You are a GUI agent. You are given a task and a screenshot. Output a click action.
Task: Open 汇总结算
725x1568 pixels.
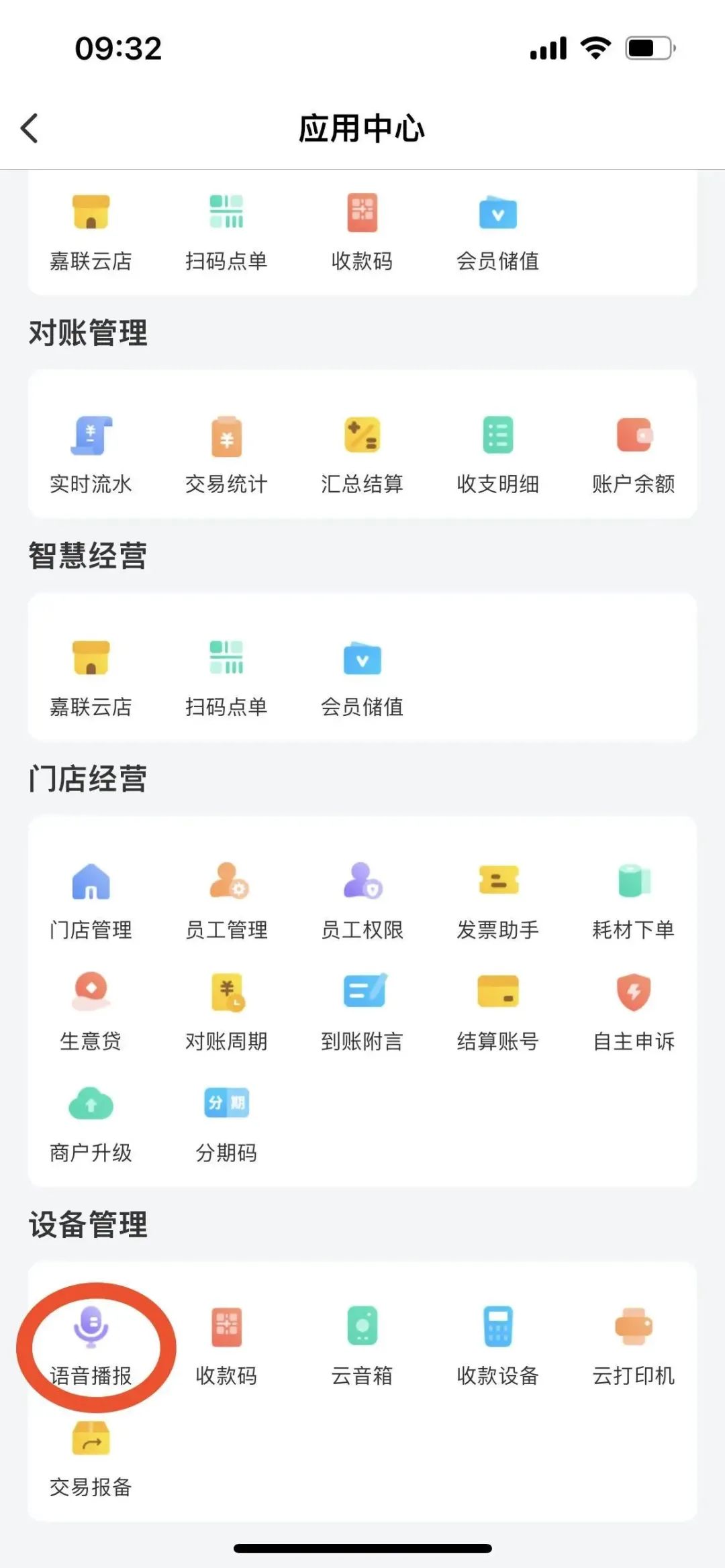[x=362, y=454]
